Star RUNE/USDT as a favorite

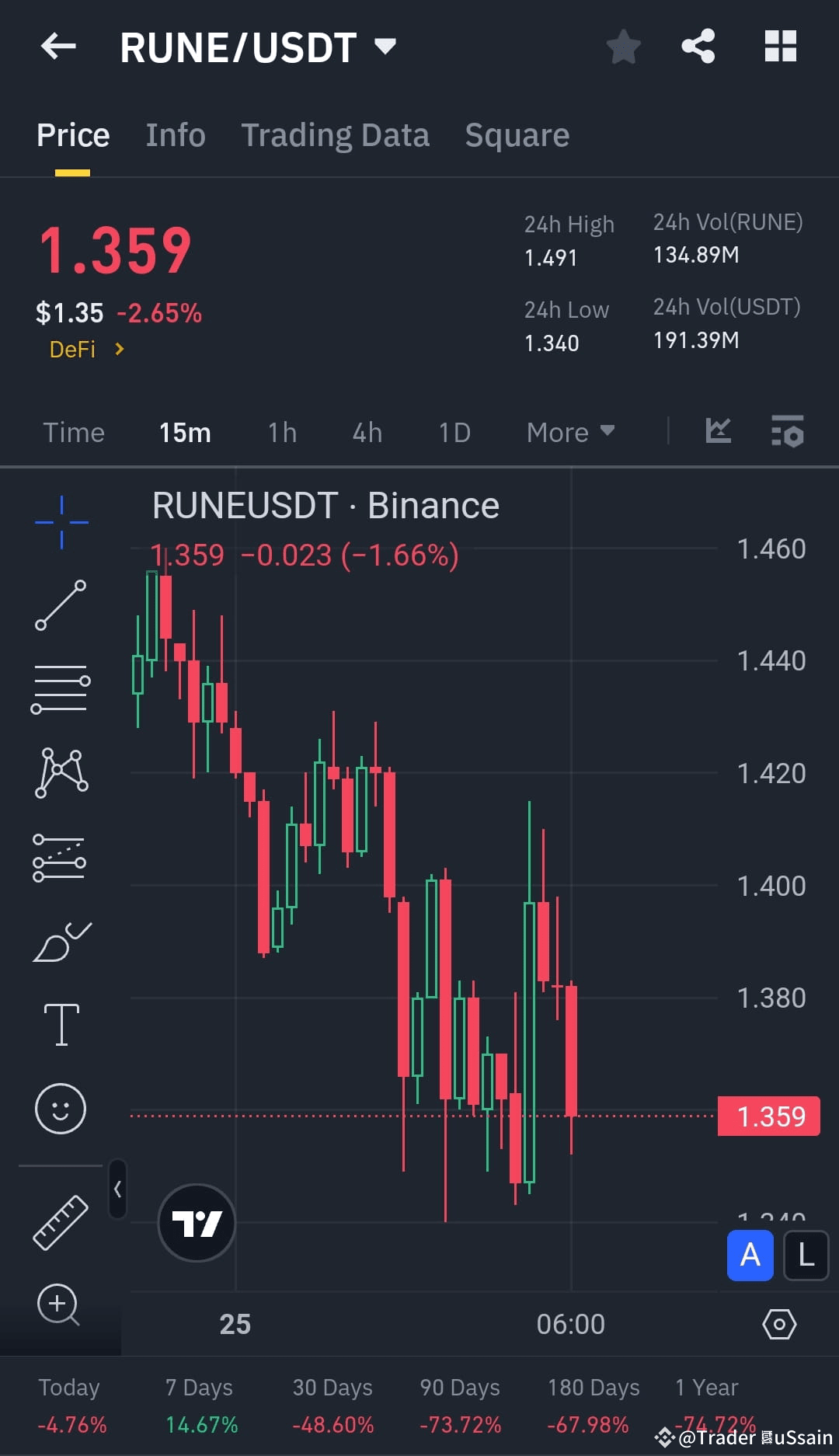pos(623,47)
